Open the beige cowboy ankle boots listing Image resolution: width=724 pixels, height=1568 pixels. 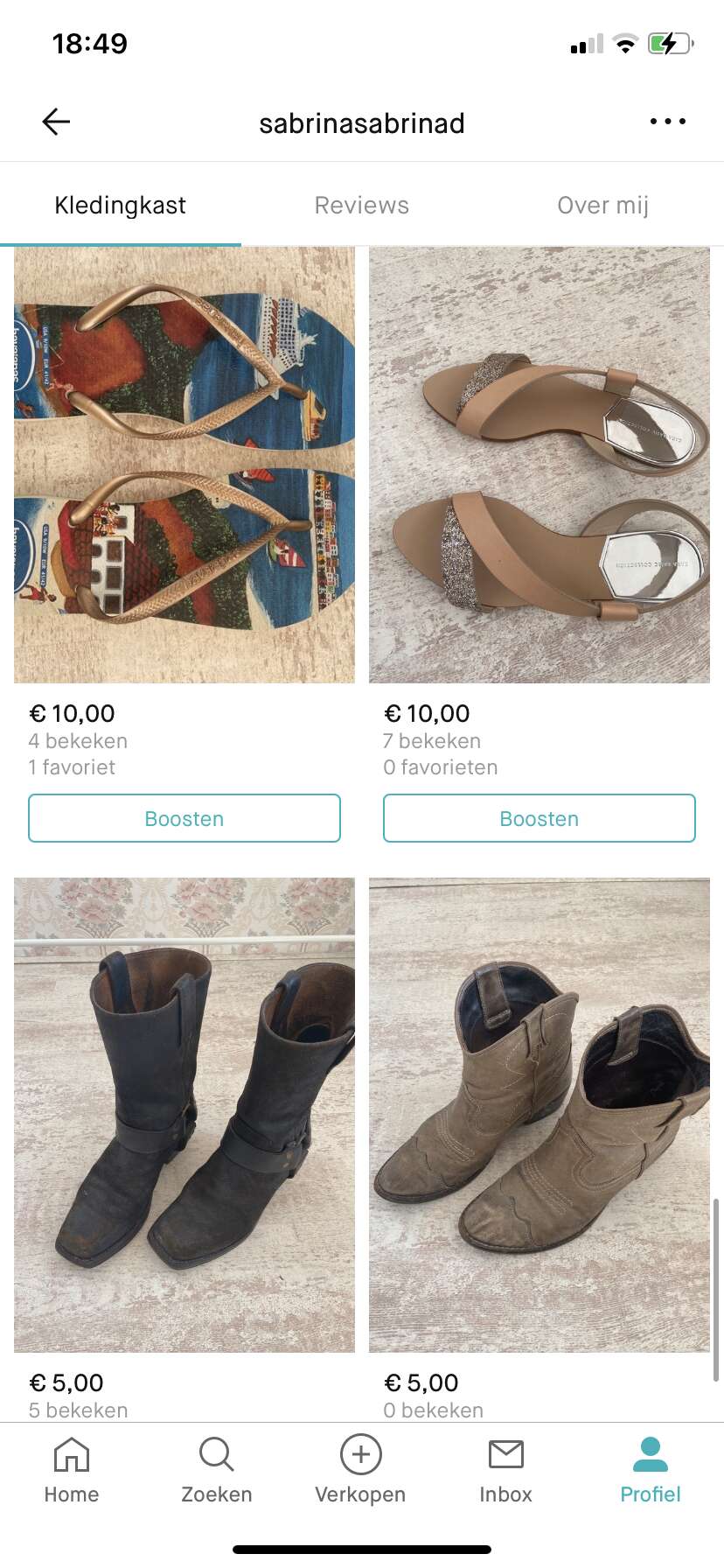coord(539,1115)
